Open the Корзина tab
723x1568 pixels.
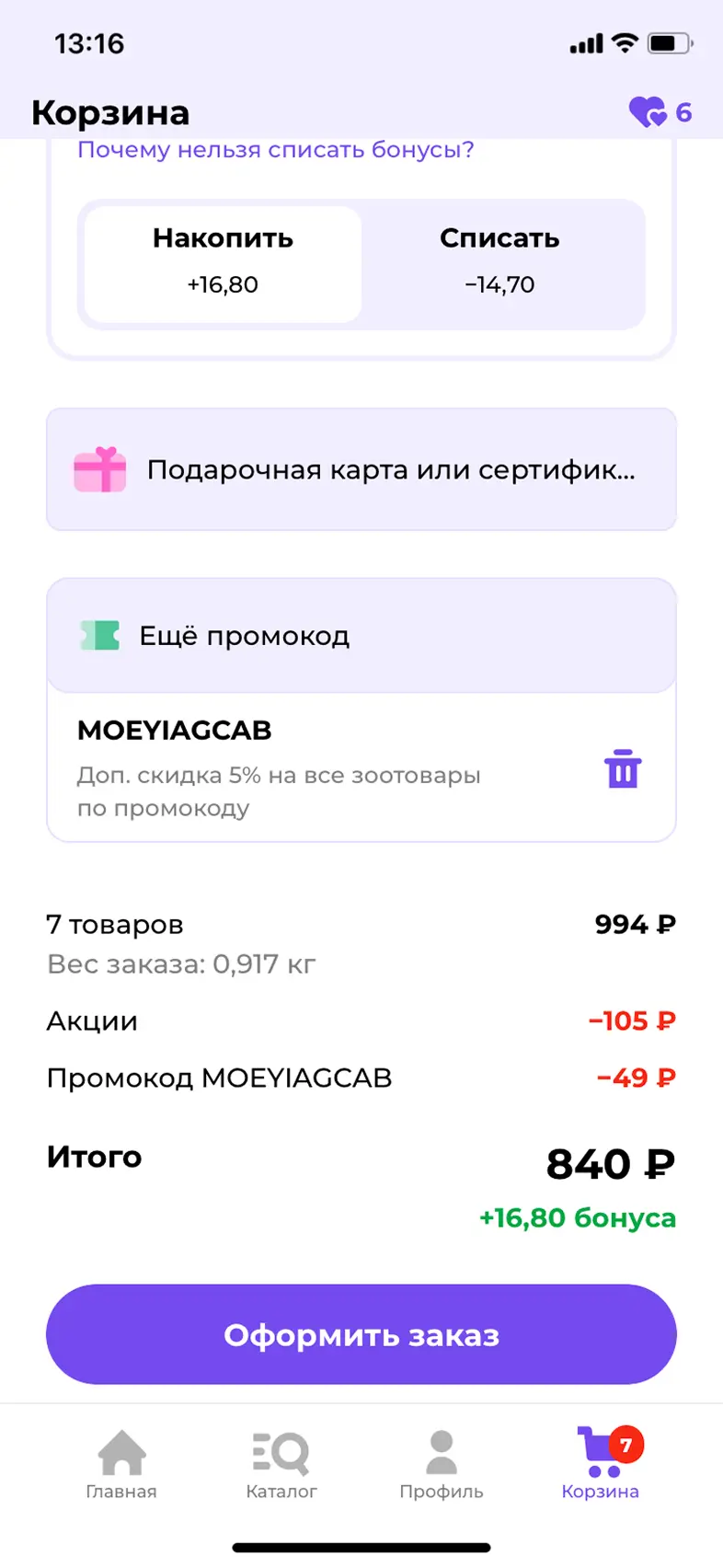(x=601, y=1466)
